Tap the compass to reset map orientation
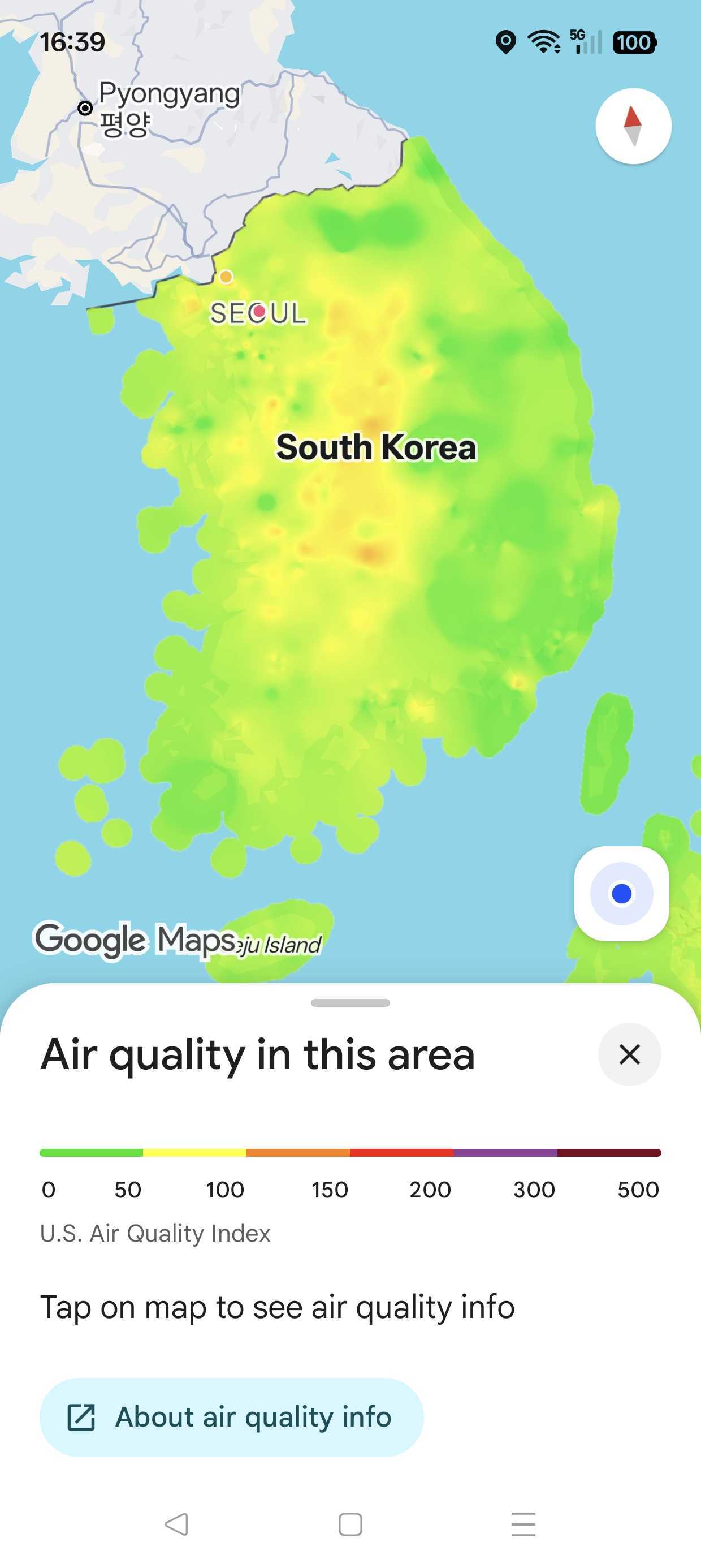This screenshot has width=701, height=1568. (x=633, y=126)
